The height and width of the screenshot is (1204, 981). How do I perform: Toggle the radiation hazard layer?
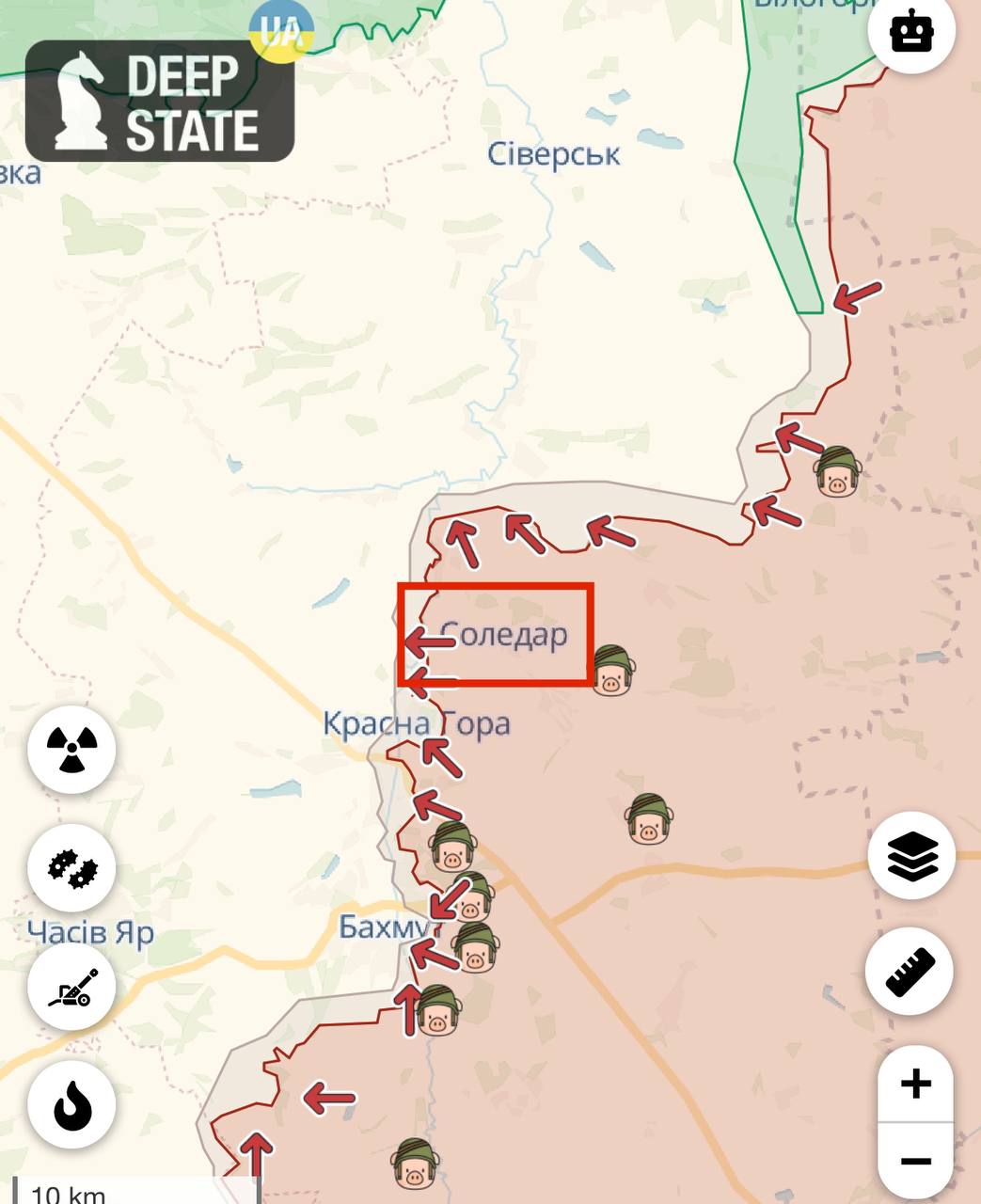point(72,750)
